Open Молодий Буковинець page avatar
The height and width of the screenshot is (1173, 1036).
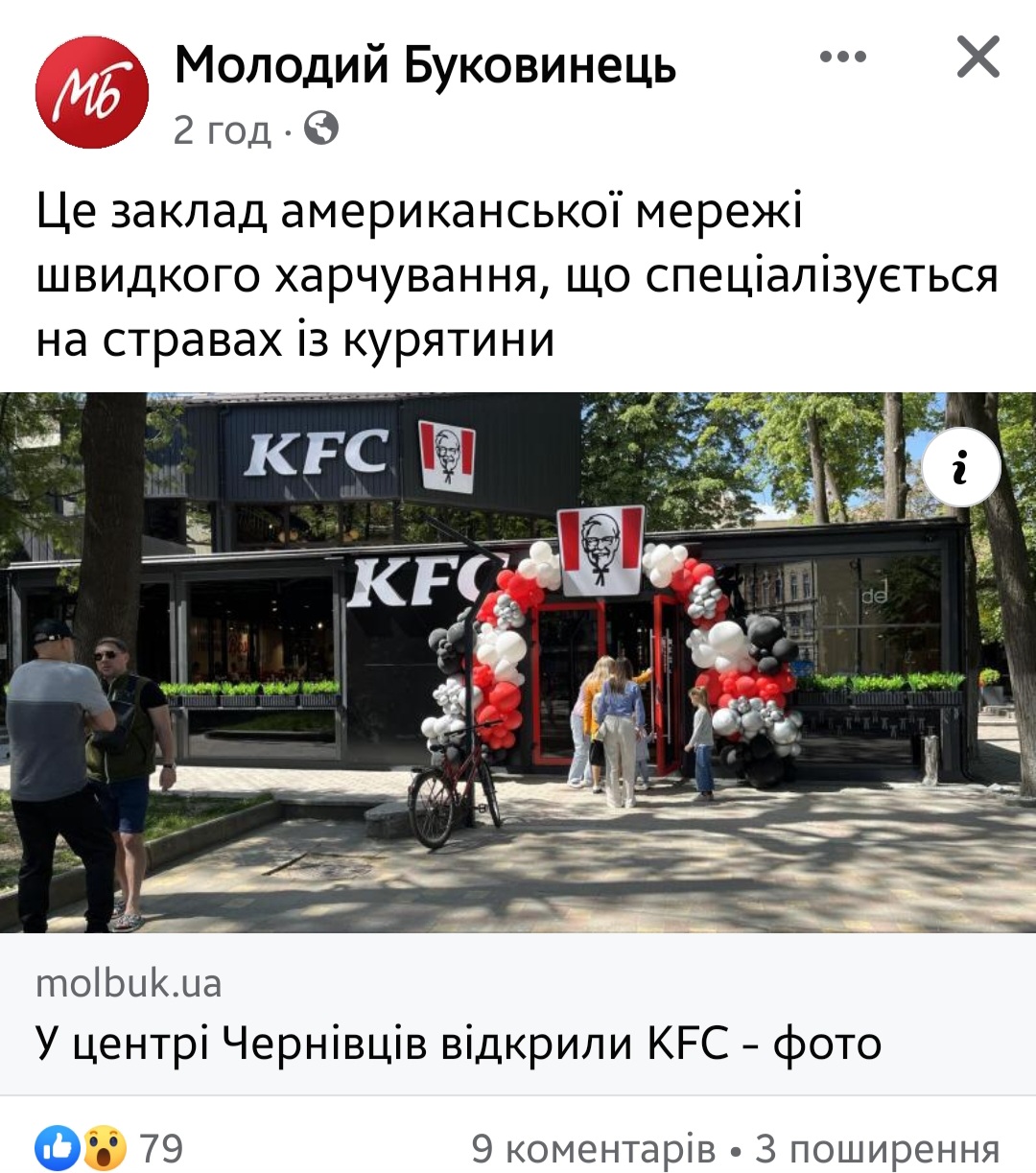92,93
